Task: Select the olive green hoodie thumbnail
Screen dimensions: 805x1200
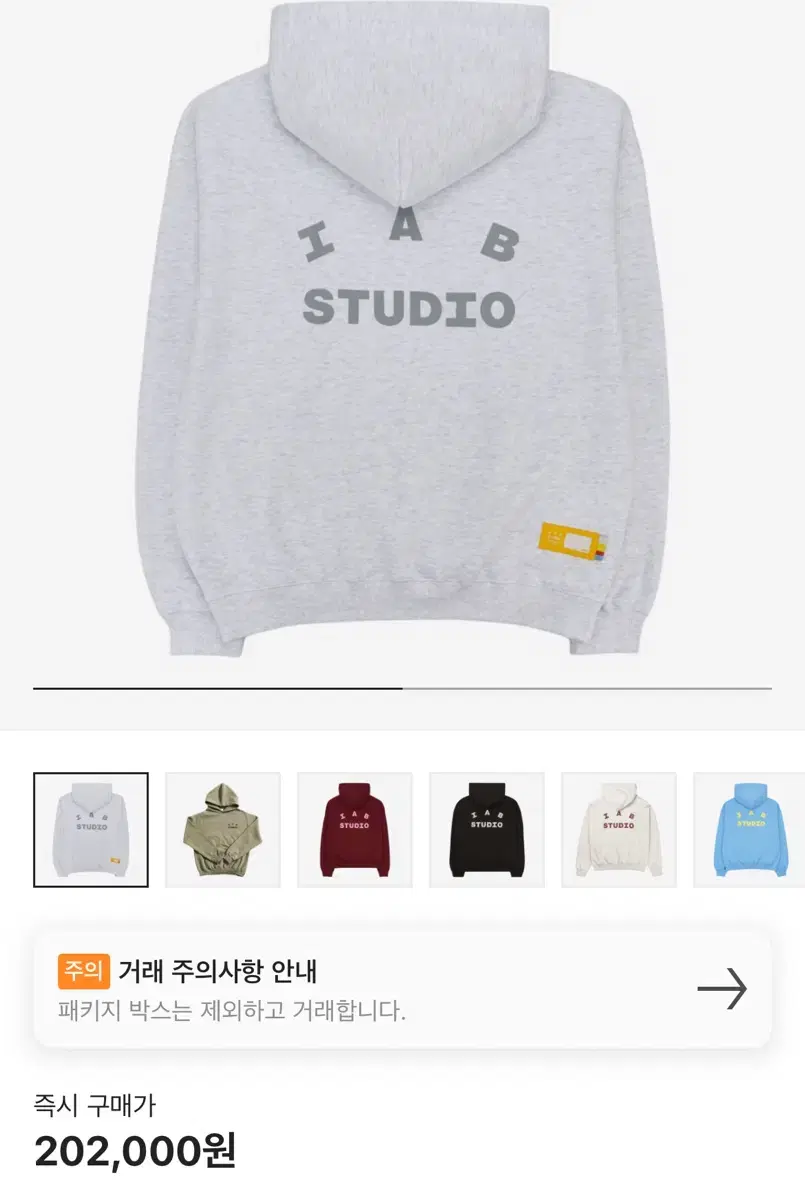Action: pos(221,829)
